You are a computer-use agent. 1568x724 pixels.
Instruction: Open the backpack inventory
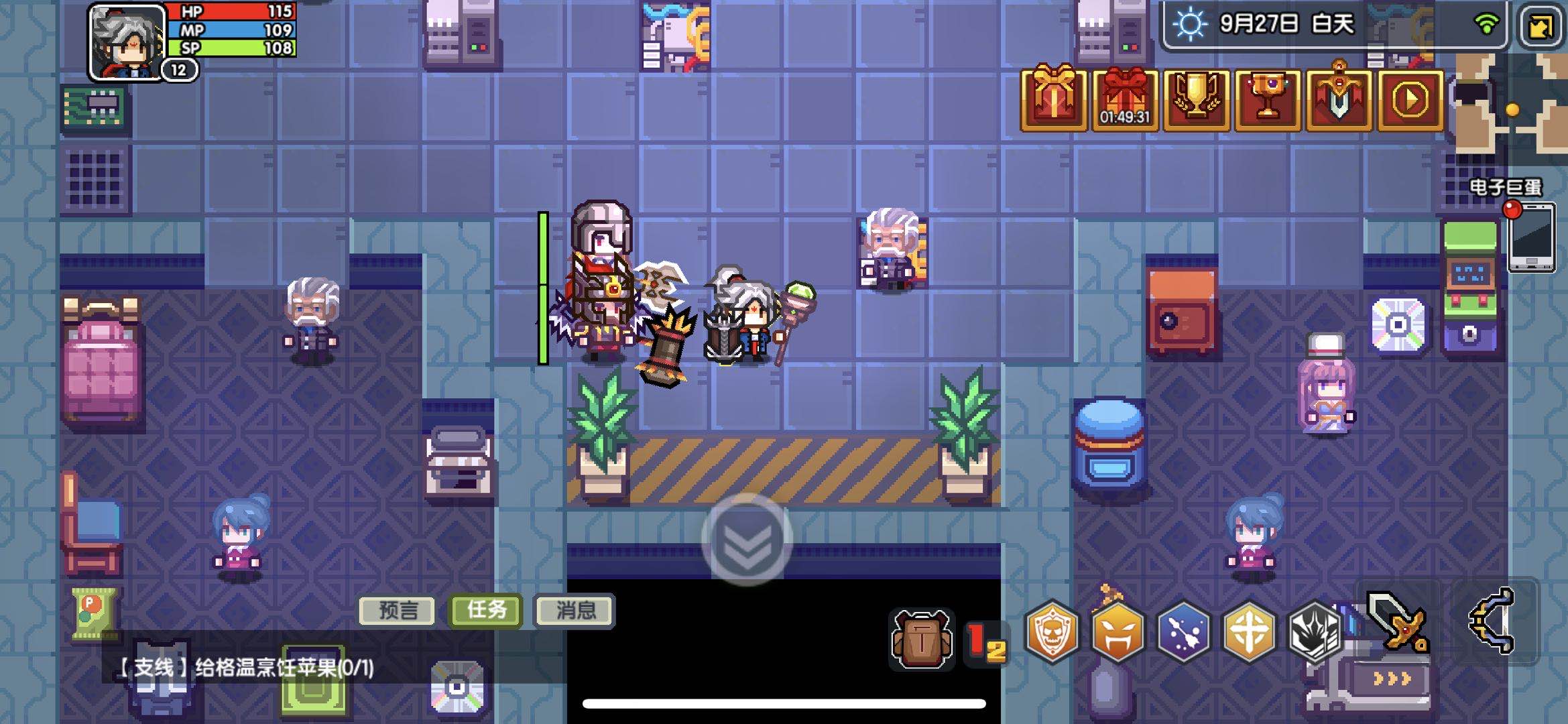point(922,640)
